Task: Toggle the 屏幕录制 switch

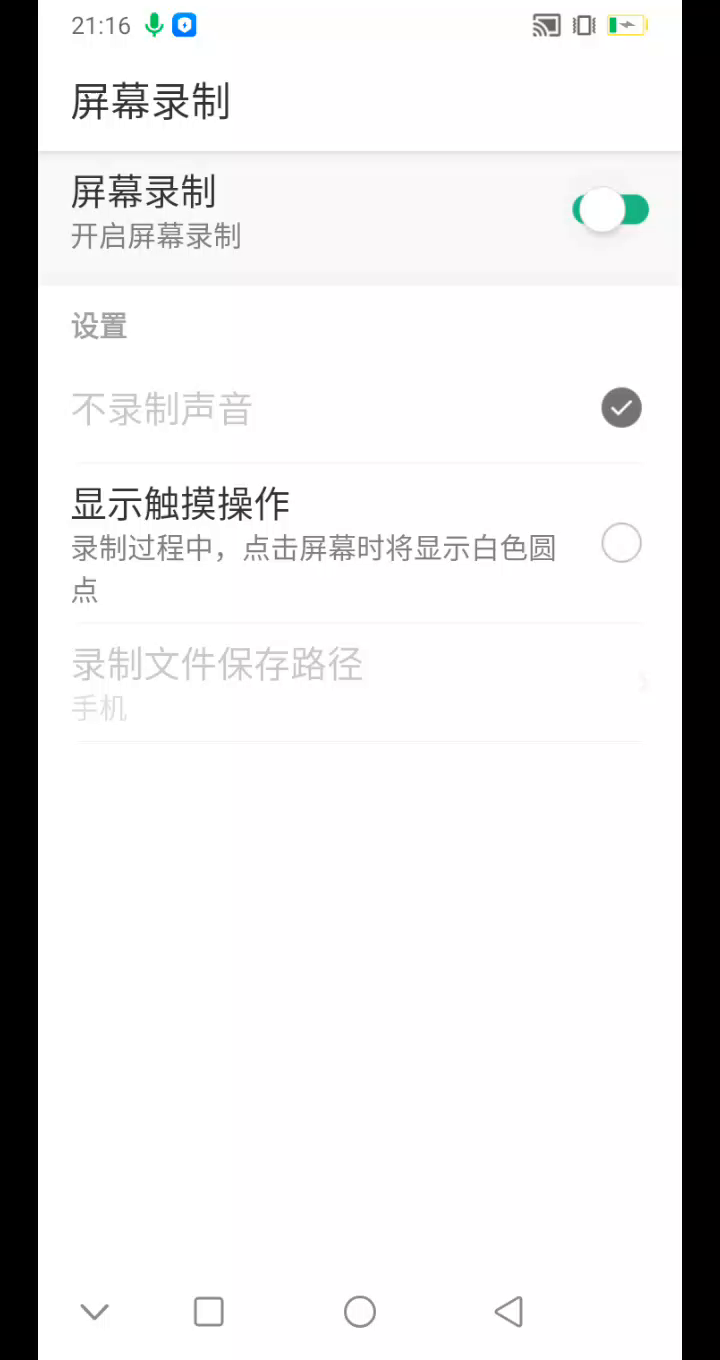Action: tap(610, 210)
